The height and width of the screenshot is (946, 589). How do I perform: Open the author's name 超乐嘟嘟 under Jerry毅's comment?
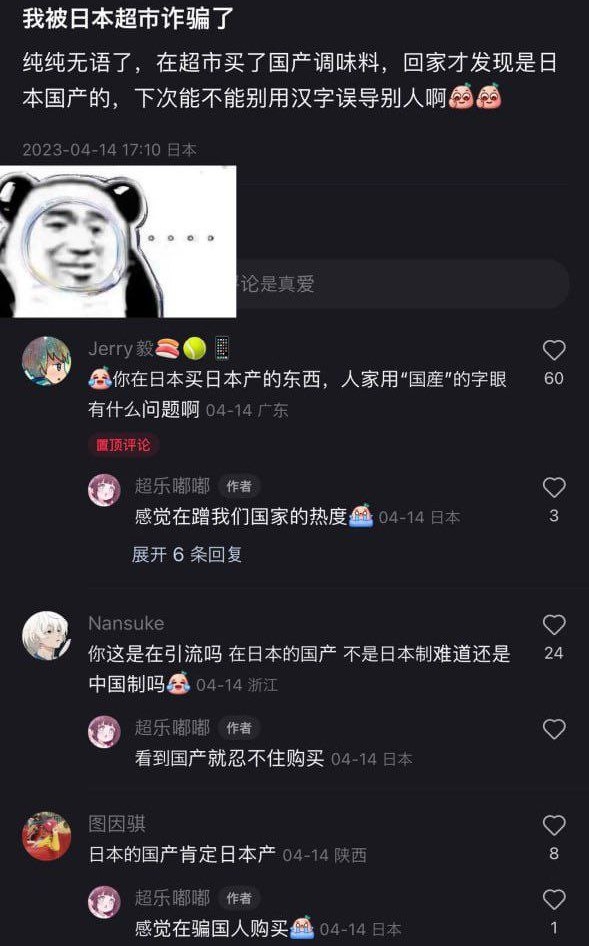172,486
